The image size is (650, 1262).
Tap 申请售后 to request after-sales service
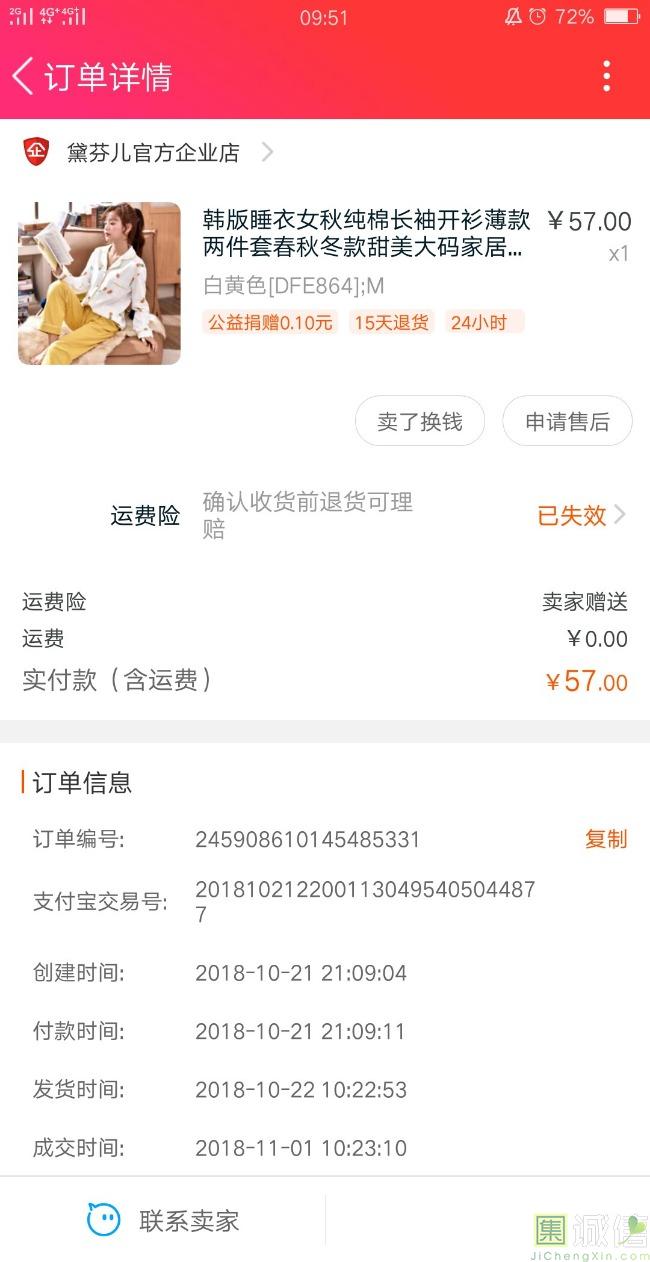[567, 421]
